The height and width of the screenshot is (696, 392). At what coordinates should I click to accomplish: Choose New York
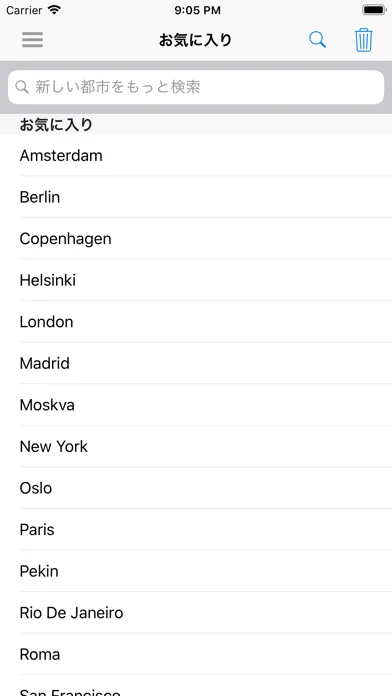pyautogui.click(x=196, y=447)
